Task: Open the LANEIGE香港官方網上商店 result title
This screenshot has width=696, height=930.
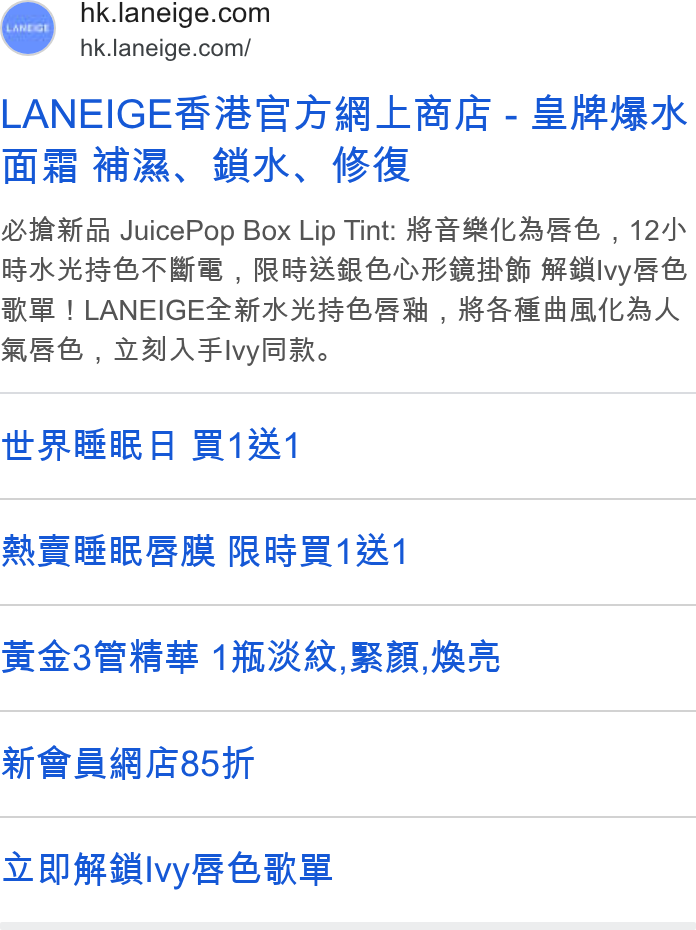Action: 344,139
